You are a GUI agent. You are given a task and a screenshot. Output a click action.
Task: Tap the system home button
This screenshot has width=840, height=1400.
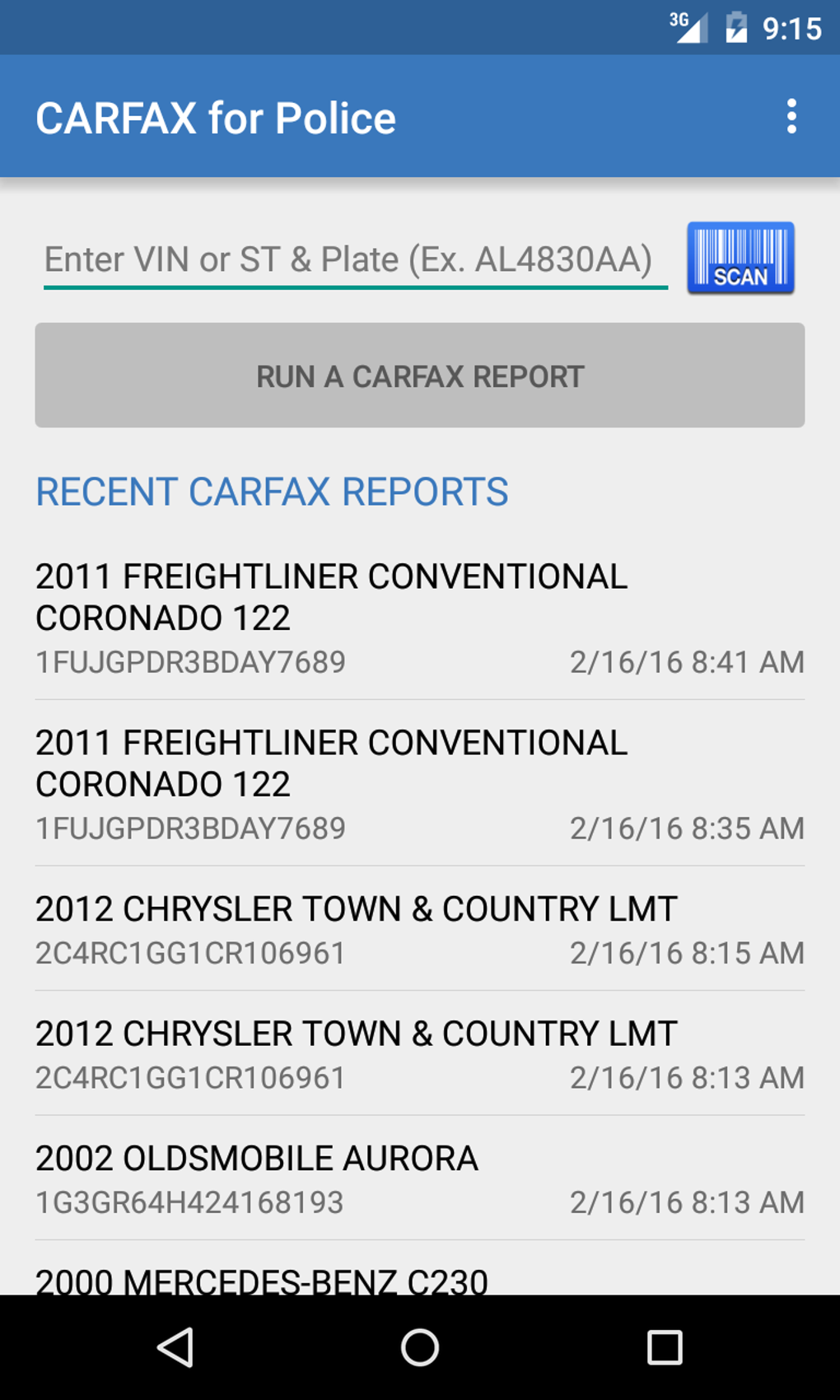point(420,1348)
